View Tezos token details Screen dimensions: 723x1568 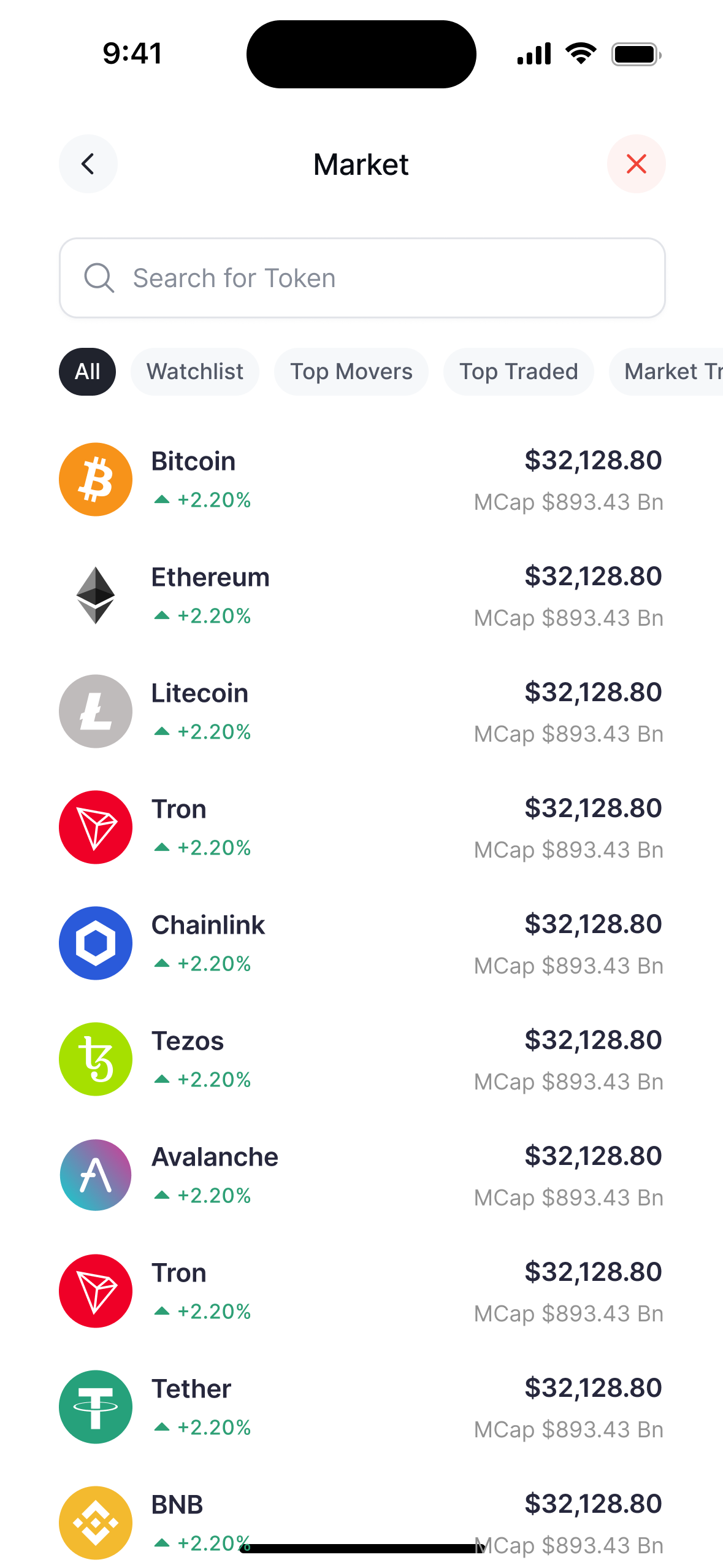(x=362, y=1059)
